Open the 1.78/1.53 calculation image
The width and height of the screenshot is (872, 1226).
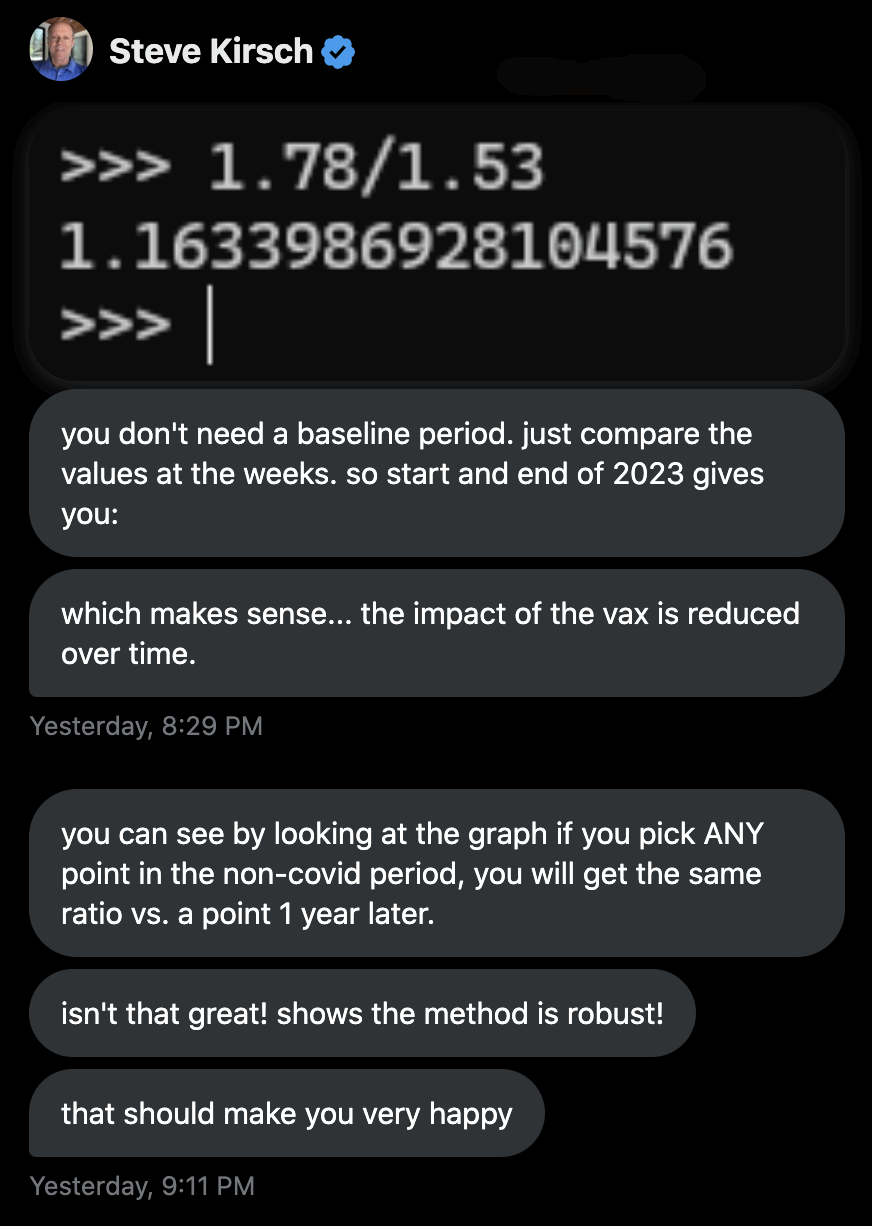tap(437, 243)
